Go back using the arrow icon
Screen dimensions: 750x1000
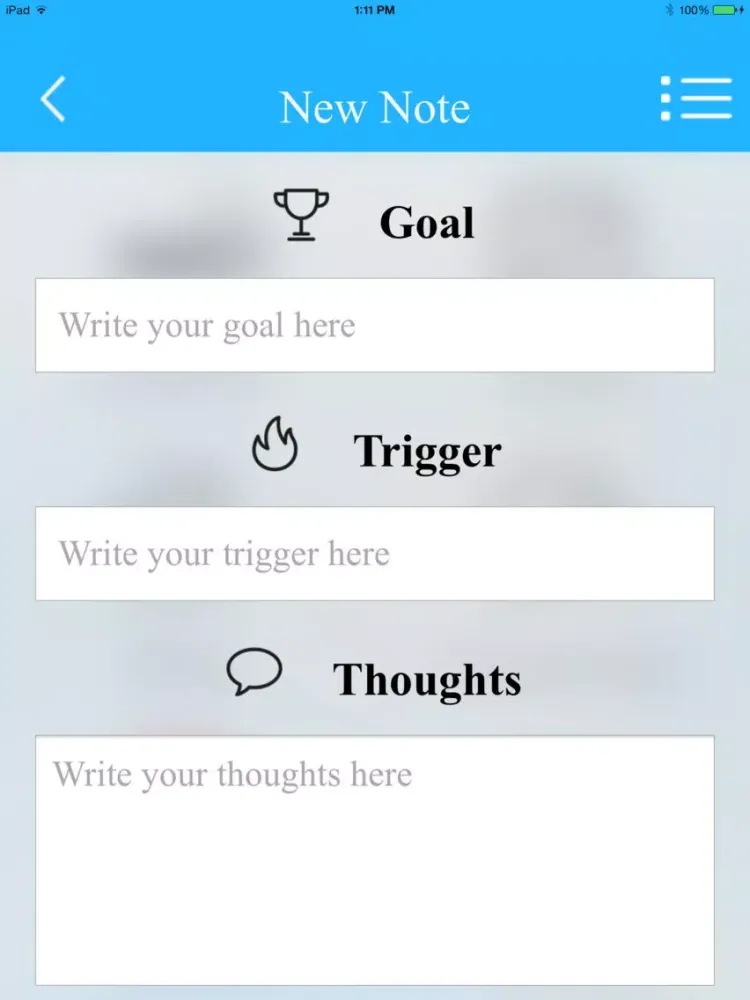point(53,100)
